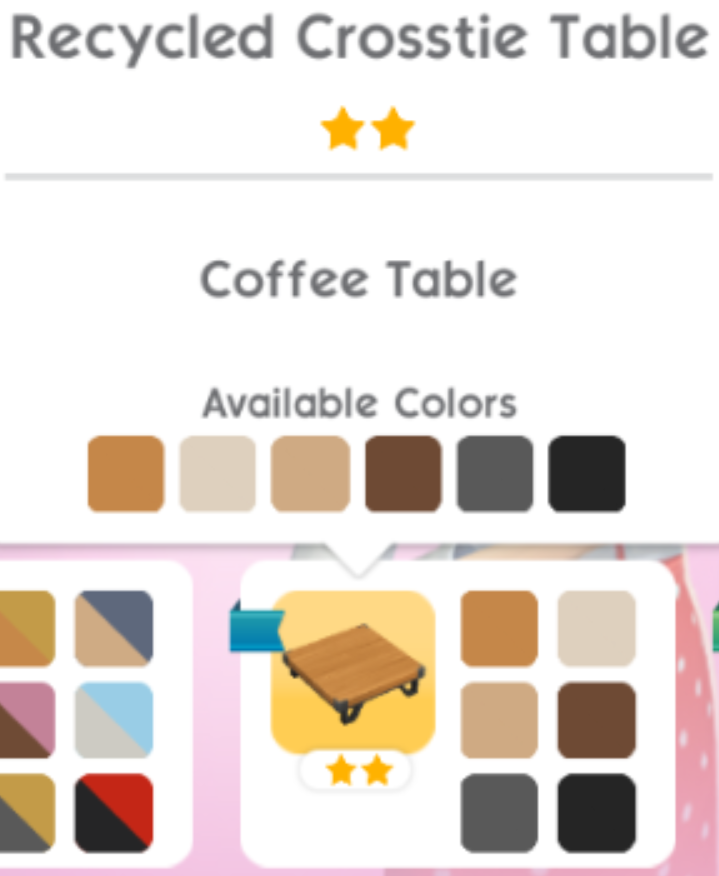Choose the orange-brown swatch beside the table image
This screenshot has height=876, width=719.
[499, 628]
